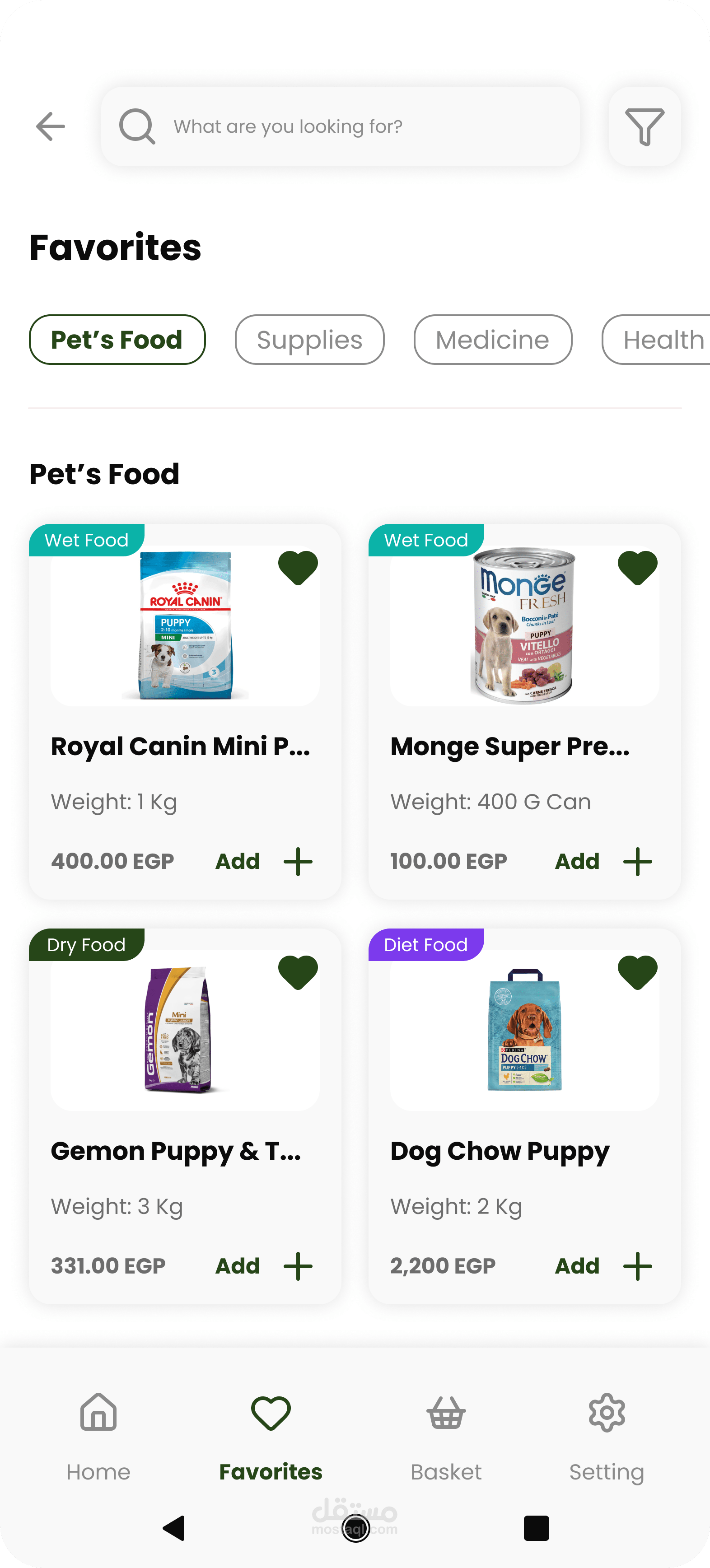710x1568 pixels.
Task: Open the Basket tab
Action: pos(446,1437)
